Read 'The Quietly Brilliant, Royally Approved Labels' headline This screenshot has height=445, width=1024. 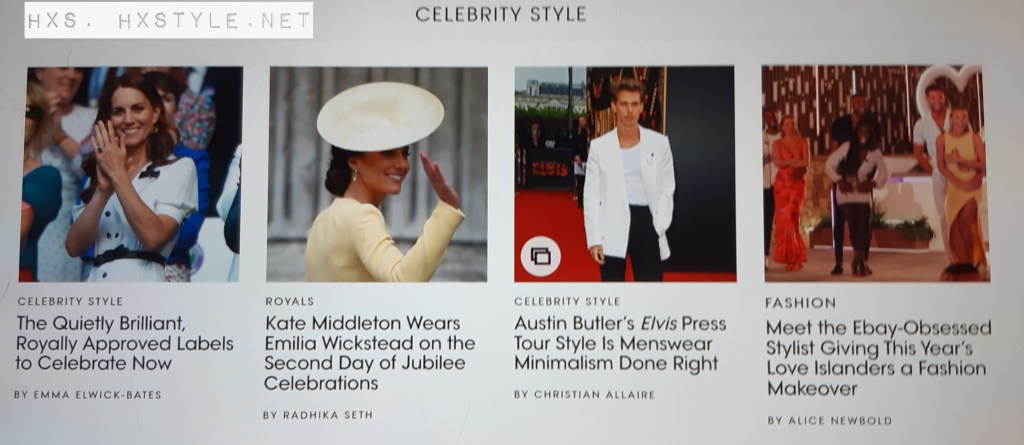(x=125, y=343)
